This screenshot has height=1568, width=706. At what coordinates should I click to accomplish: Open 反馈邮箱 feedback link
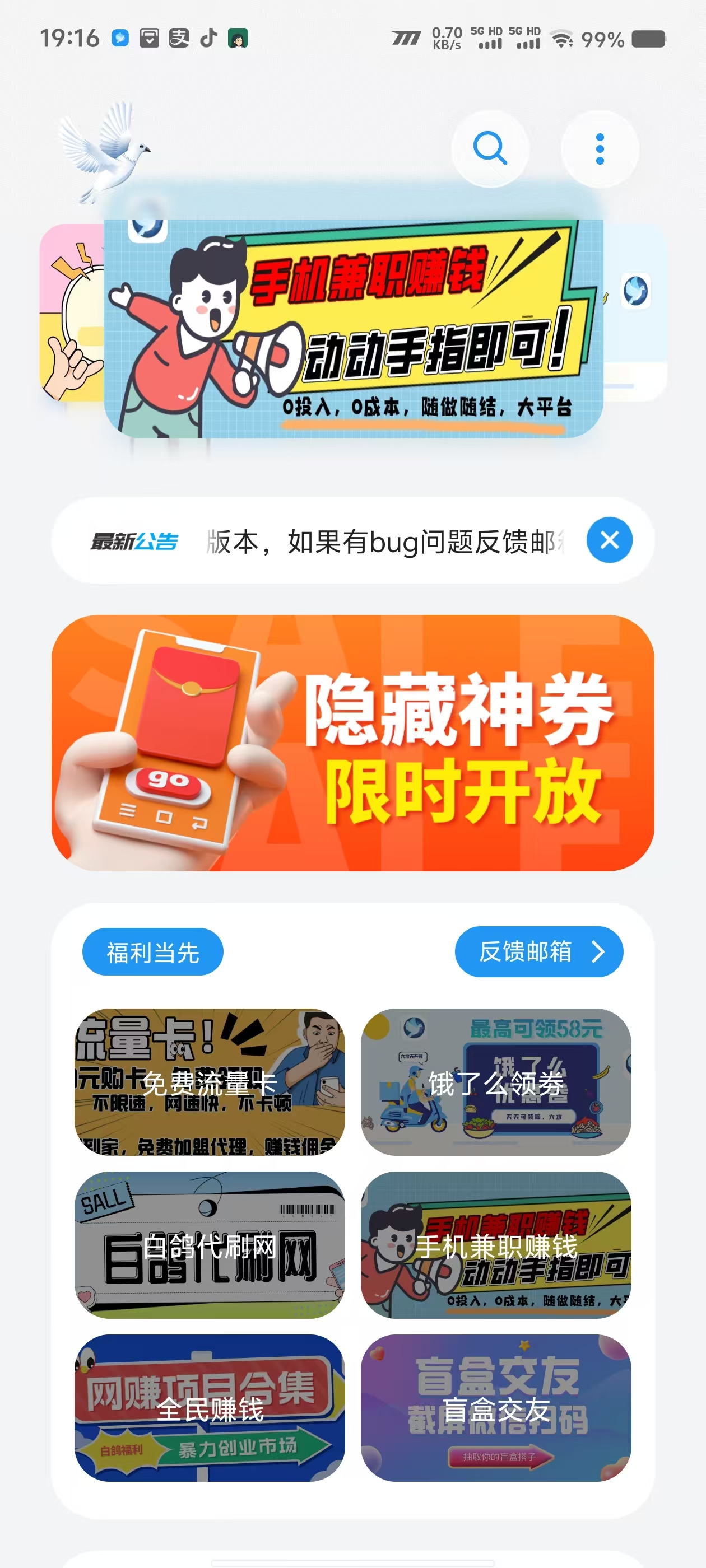(x=538, y=952)
